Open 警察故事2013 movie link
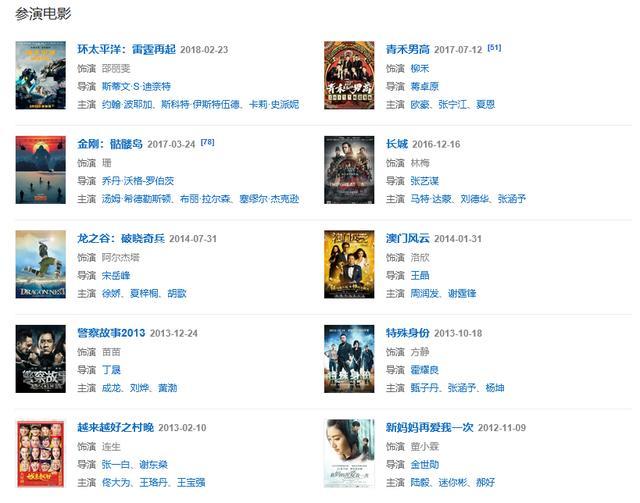The width and height of the screenshot is (640, 503). click(111, 334)
